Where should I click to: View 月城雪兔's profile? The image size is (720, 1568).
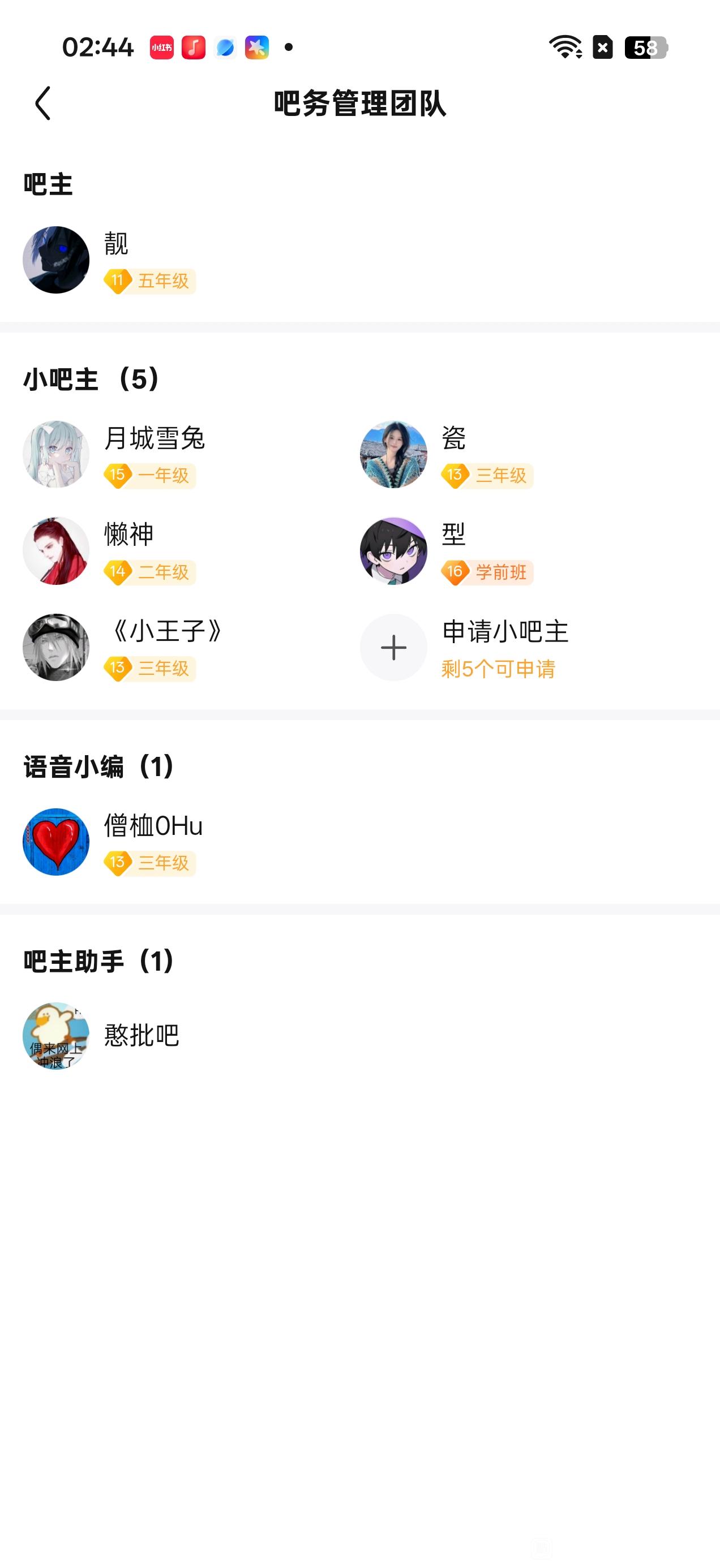click(x=56, y=454)
